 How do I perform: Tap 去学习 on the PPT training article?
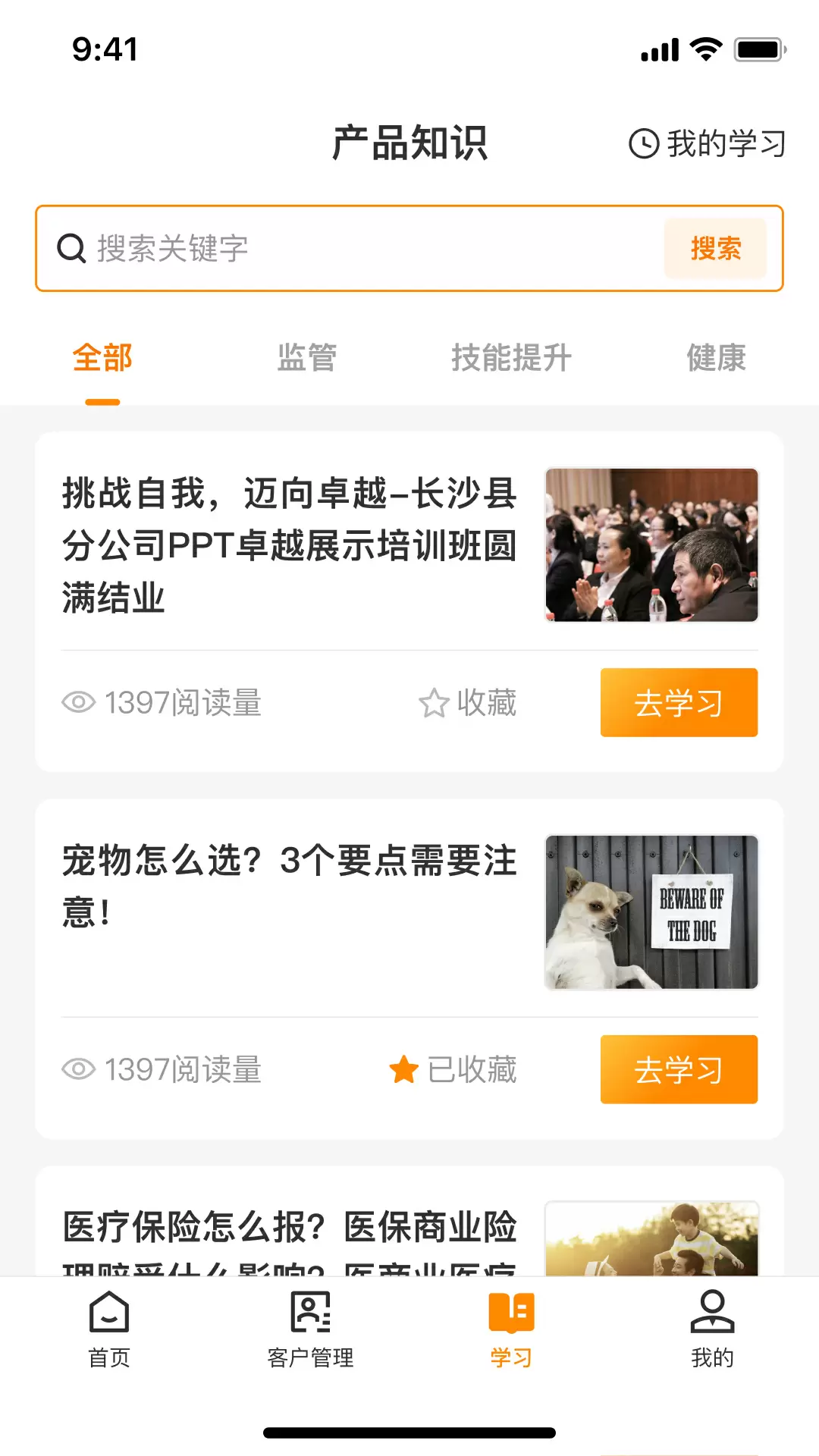tap(679, 702)
